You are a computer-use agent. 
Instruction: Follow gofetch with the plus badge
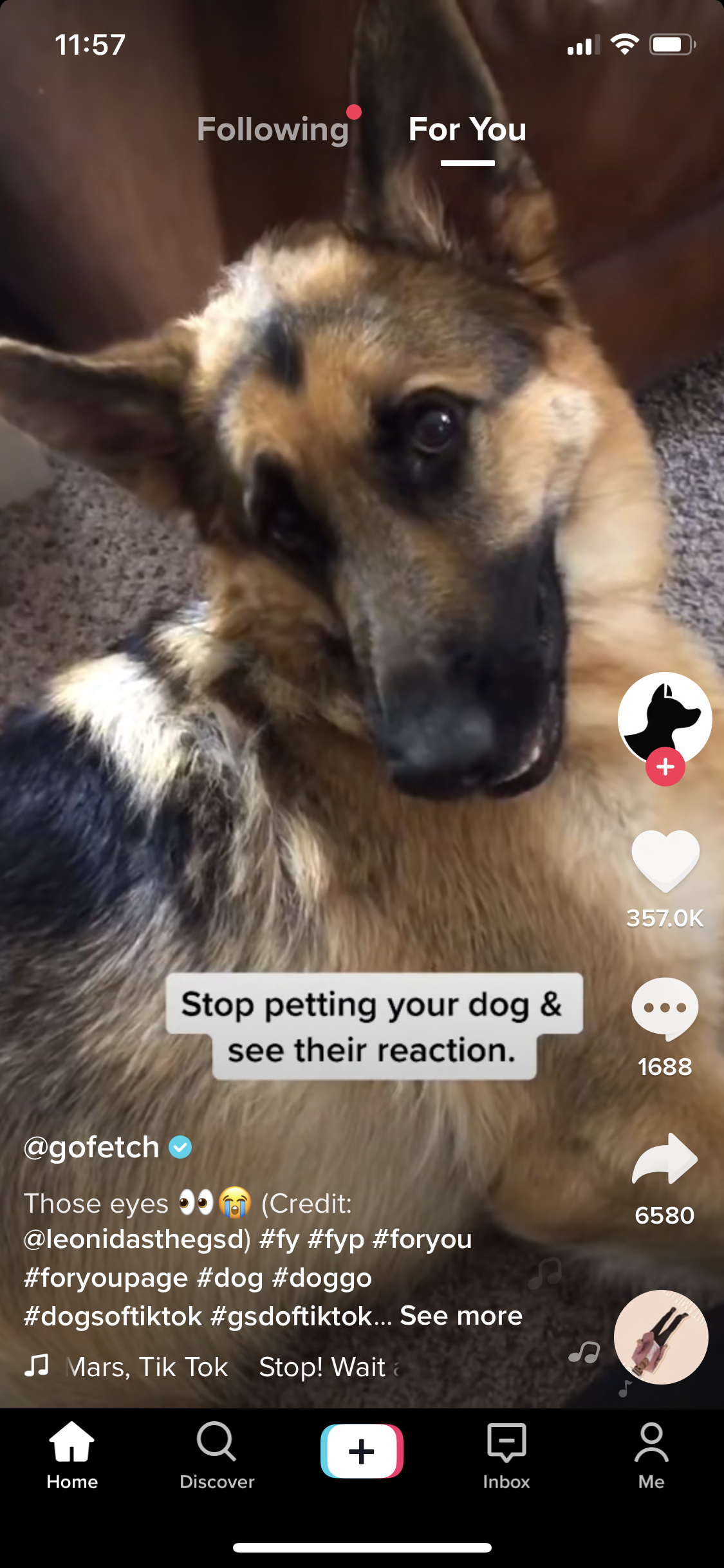[665, 767]
